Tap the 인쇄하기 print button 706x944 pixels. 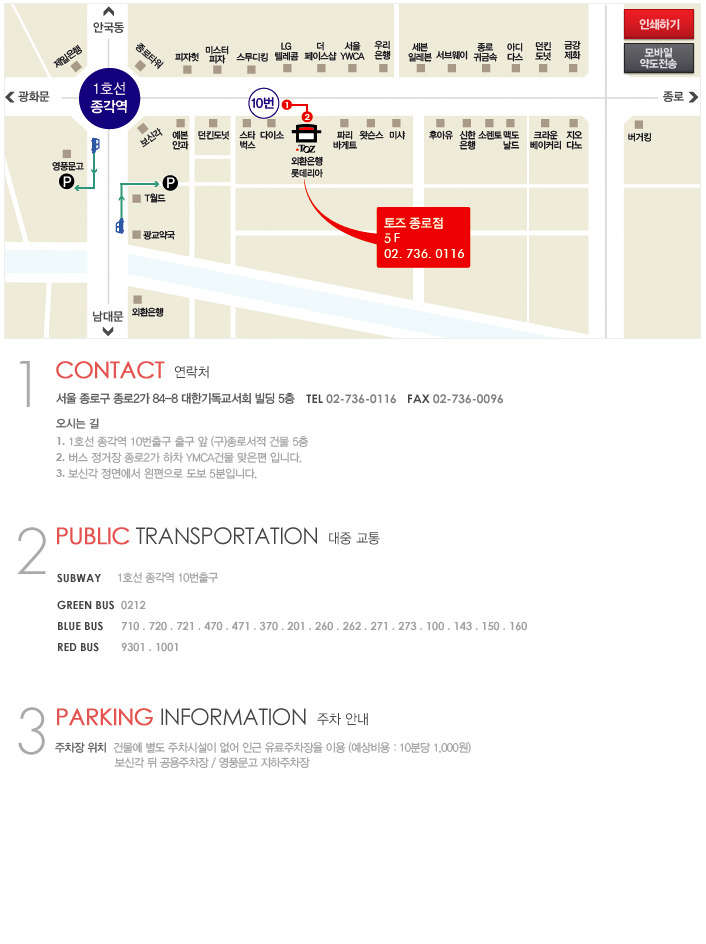[658, 25]
